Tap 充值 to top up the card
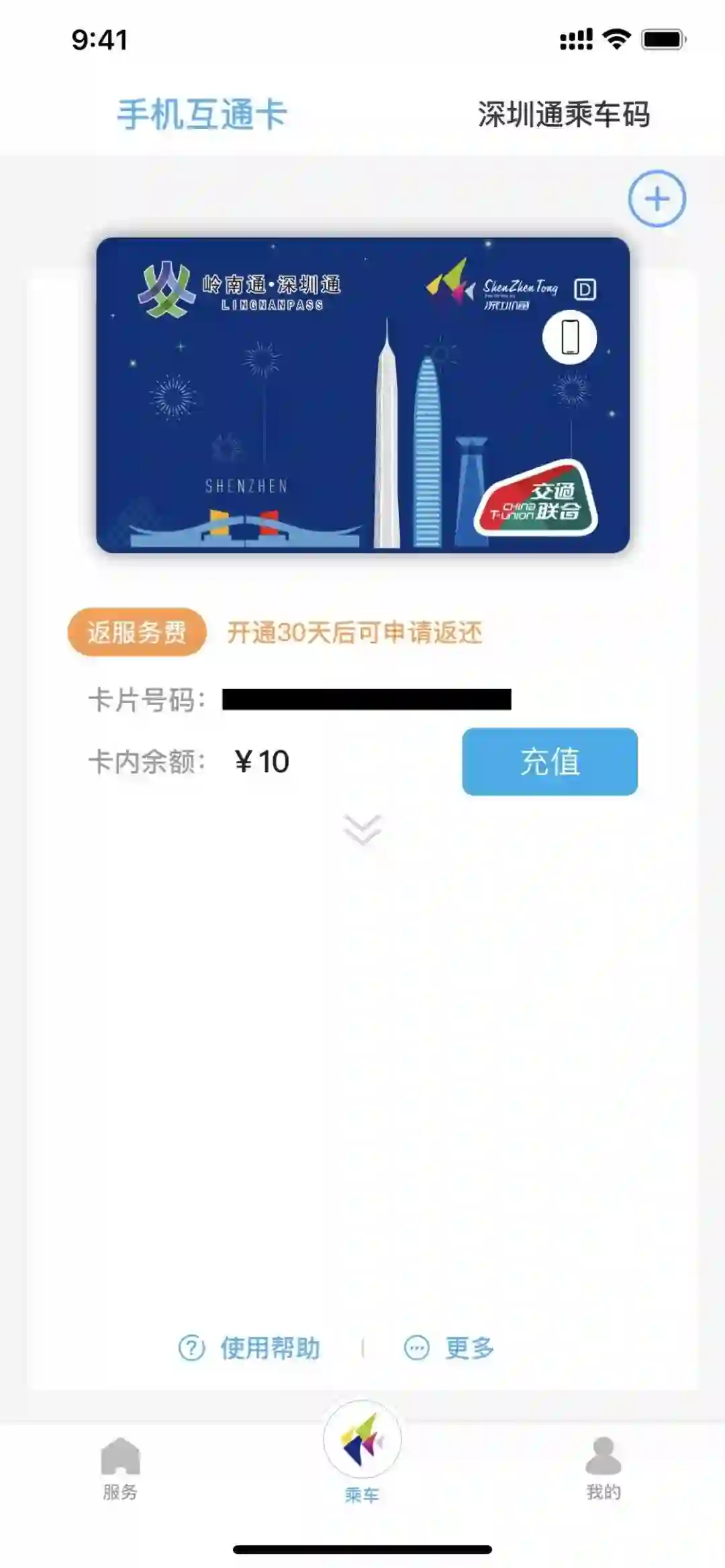 (x=549, y=762)
